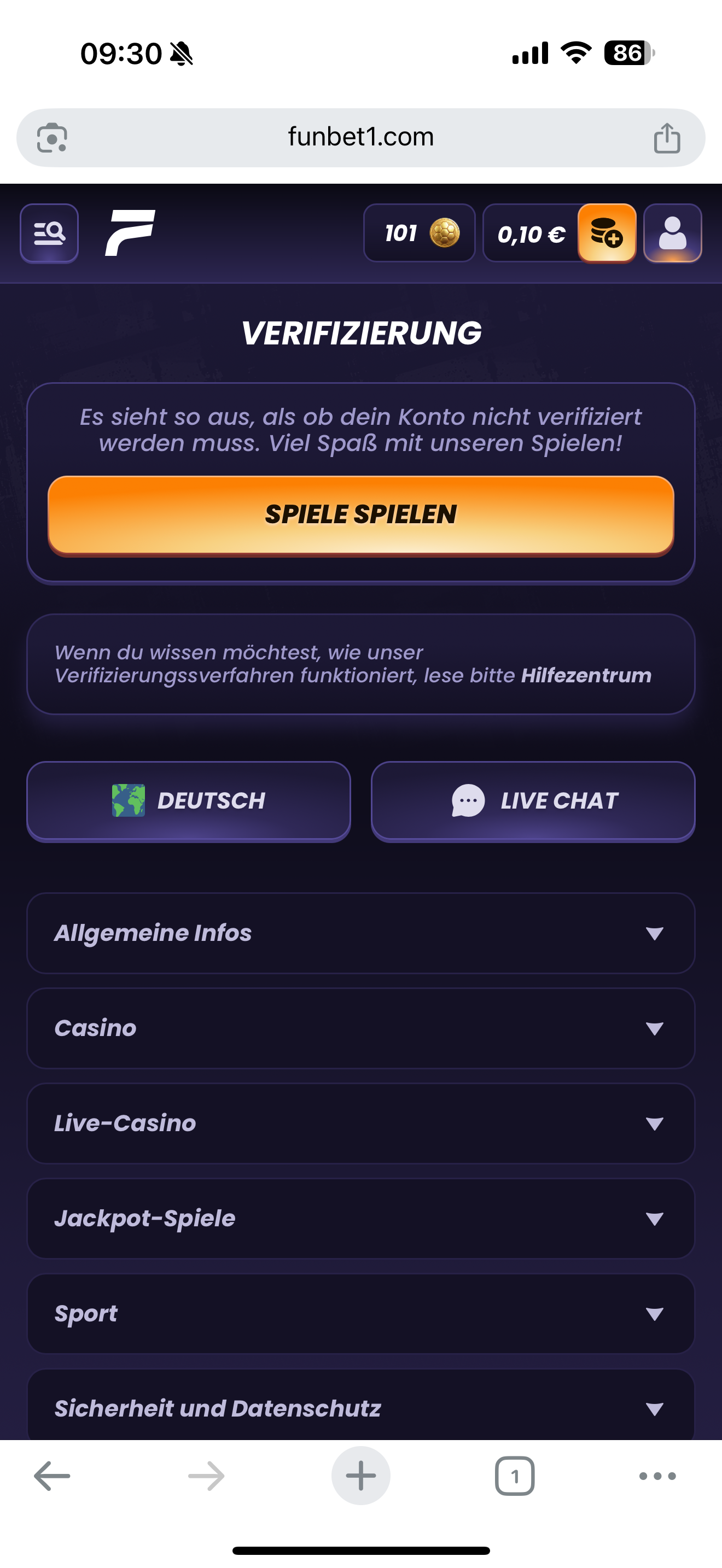Image resolution: width=722 pixels, height=1568 pixels.
Task: Expand Sicherheit und Datenschutz section
Action: pyautogui.click(x=361, y=1408)
